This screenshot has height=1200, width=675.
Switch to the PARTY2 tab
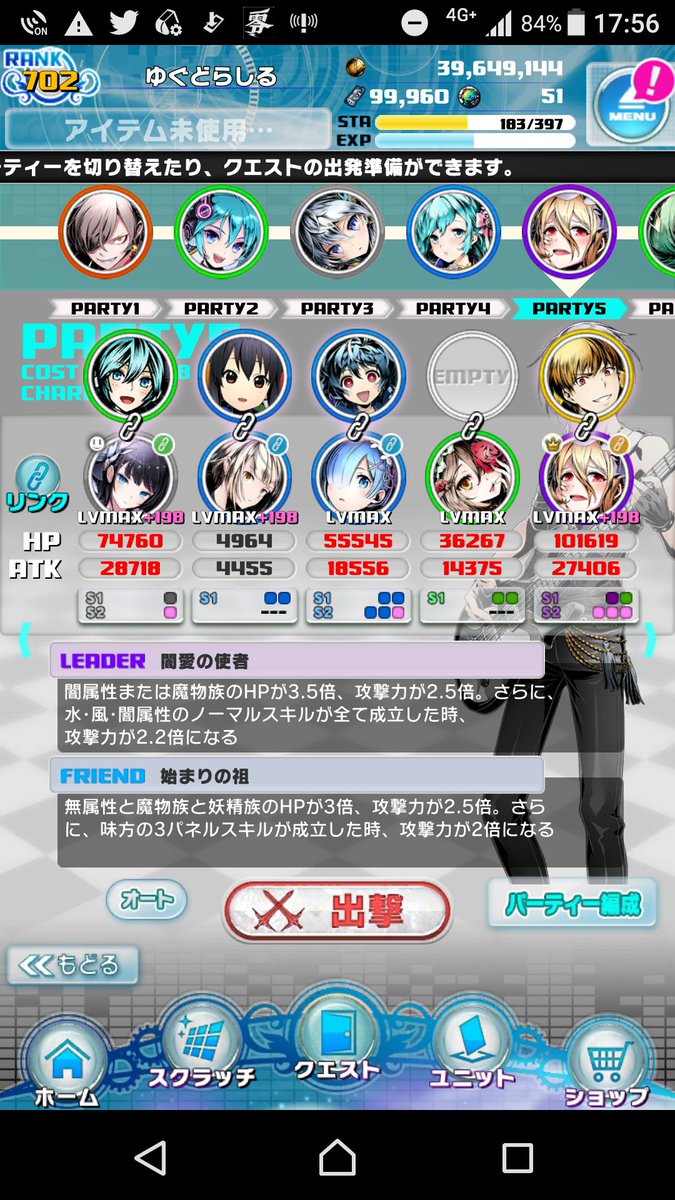(x=220, y=309)
